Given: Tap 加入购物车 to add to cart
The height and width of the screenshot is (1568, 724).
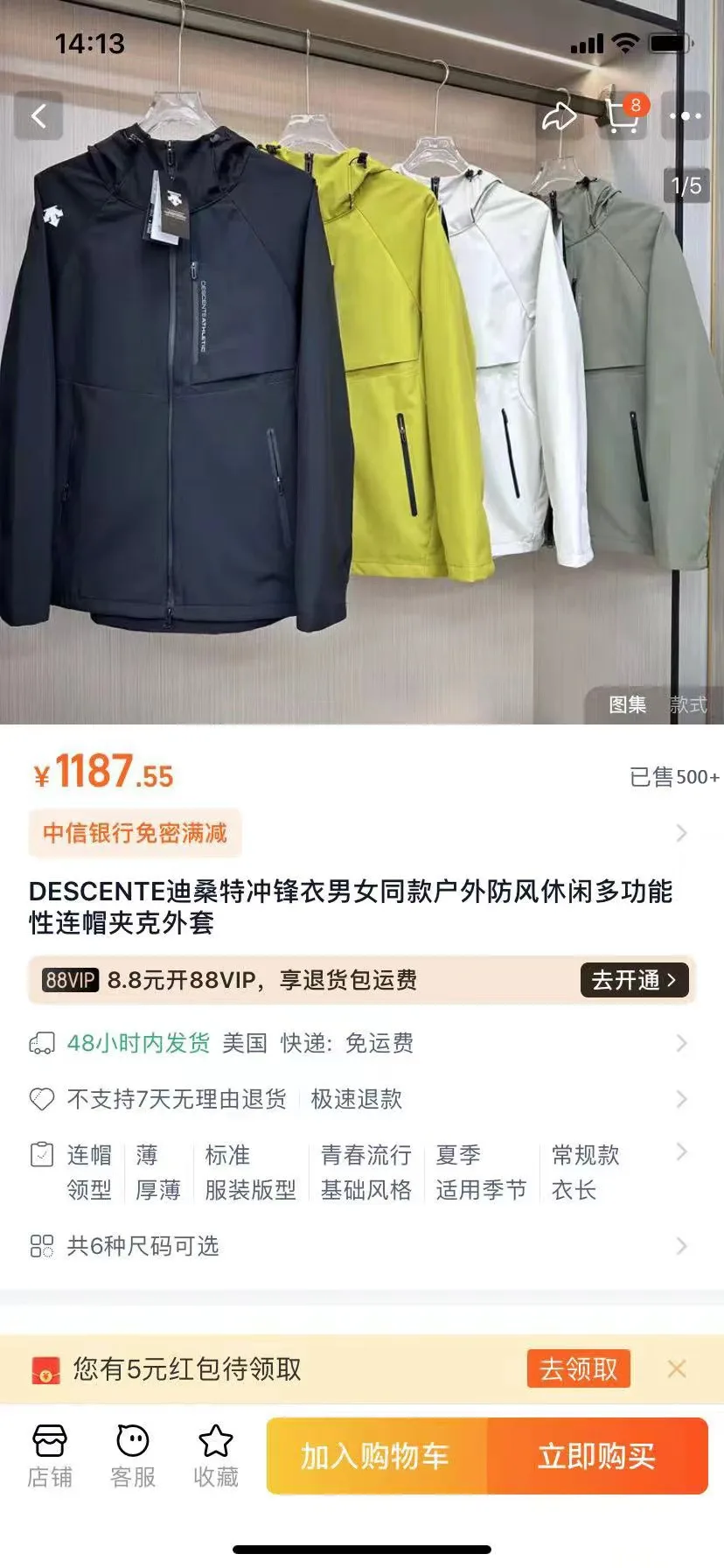Looking at the screenshot, I should pos(376,1456).
